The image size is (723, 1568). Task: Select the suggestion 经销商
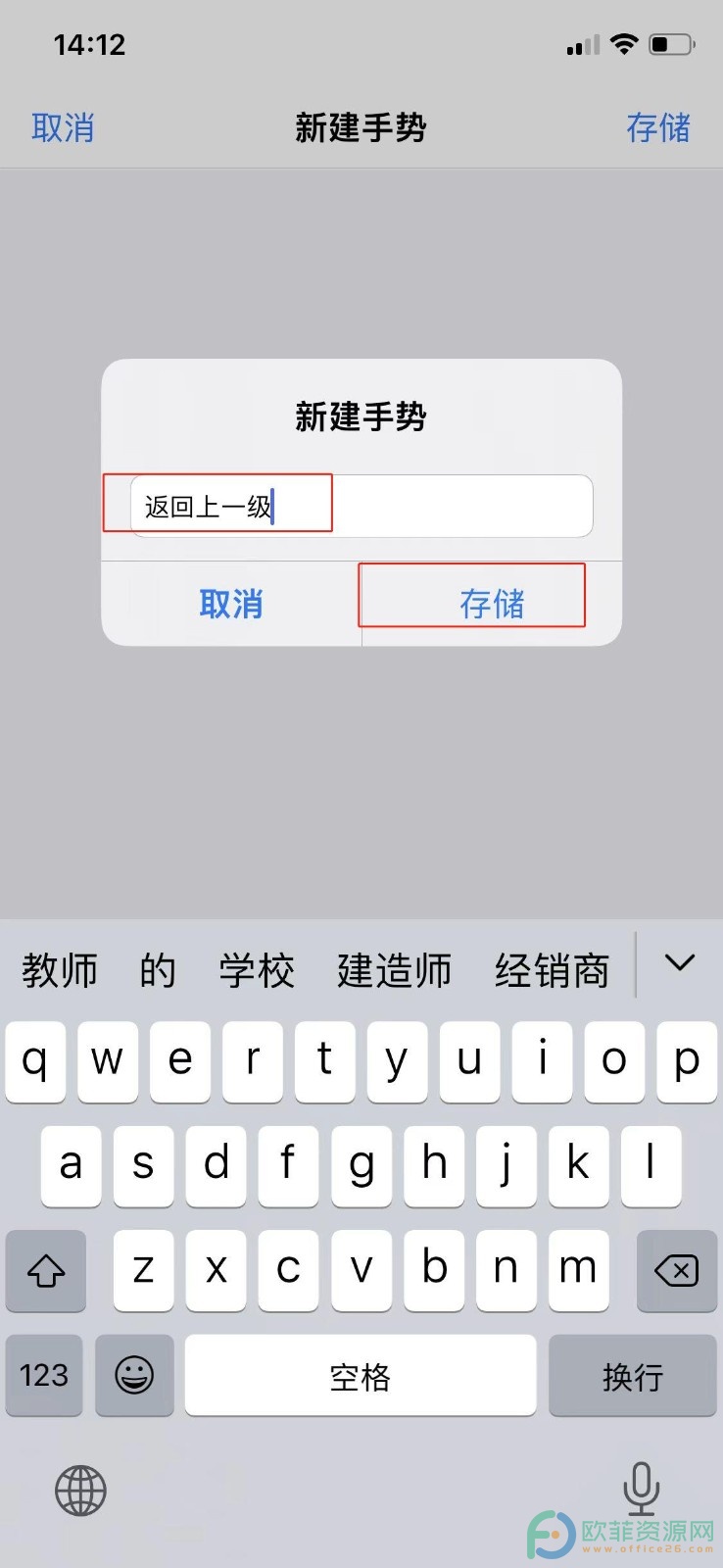pos(552,970)
